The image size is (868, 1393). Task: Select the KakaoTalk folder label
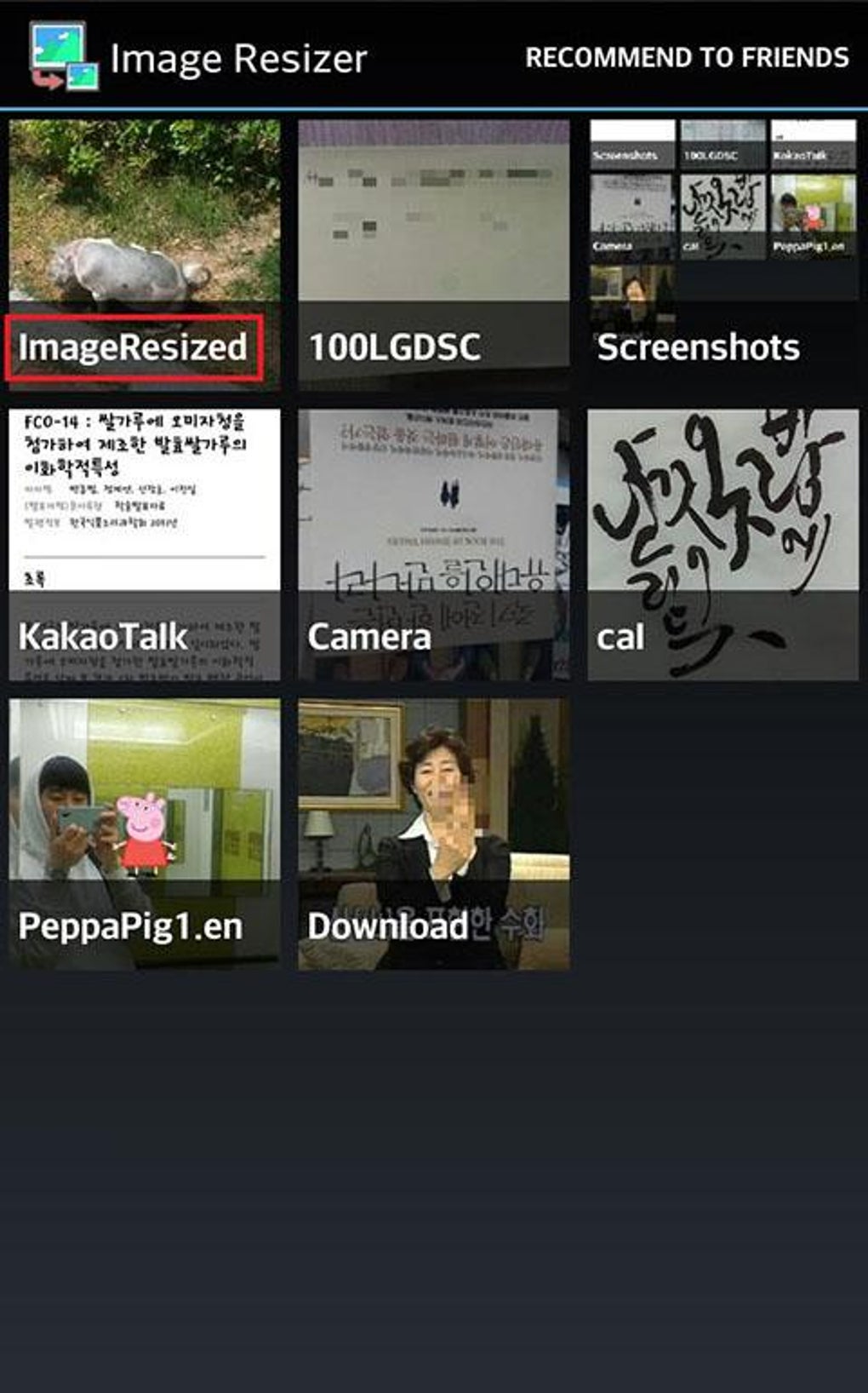(102, 636)
